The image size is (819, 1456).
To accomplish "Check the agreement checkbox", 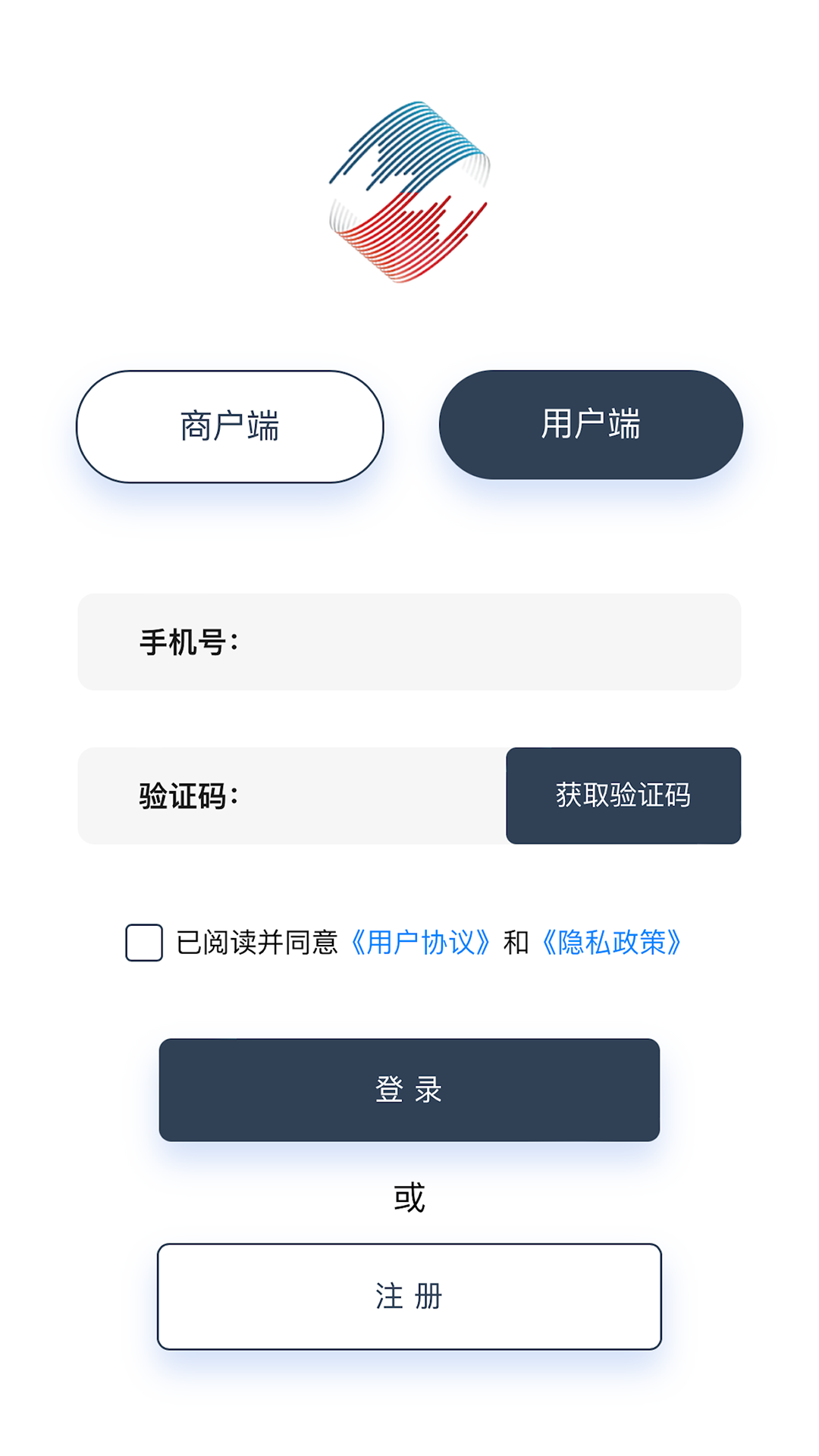I will (143, 943).
